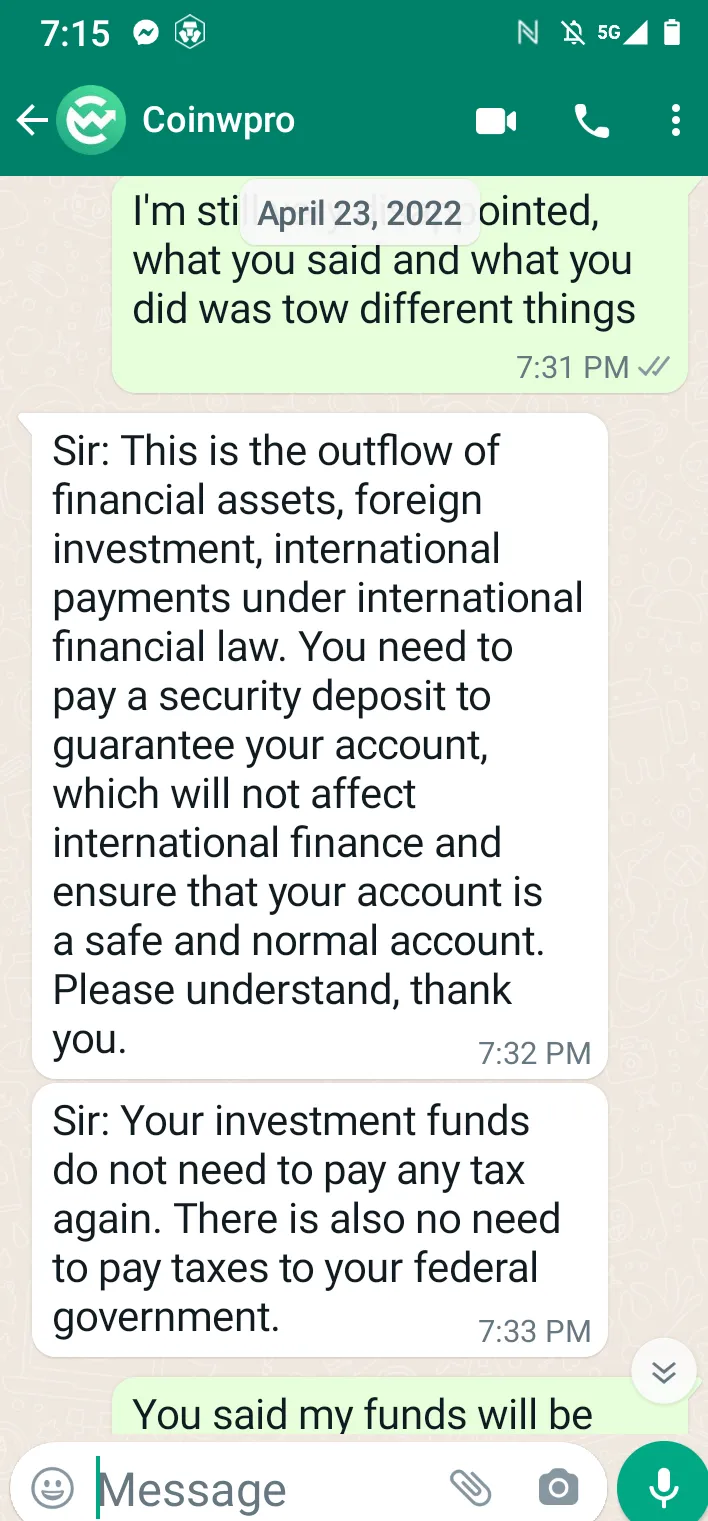This screenshot has width=708, height=1521.
Task: Jump to the latest messages
Action: pos(664,1371)
